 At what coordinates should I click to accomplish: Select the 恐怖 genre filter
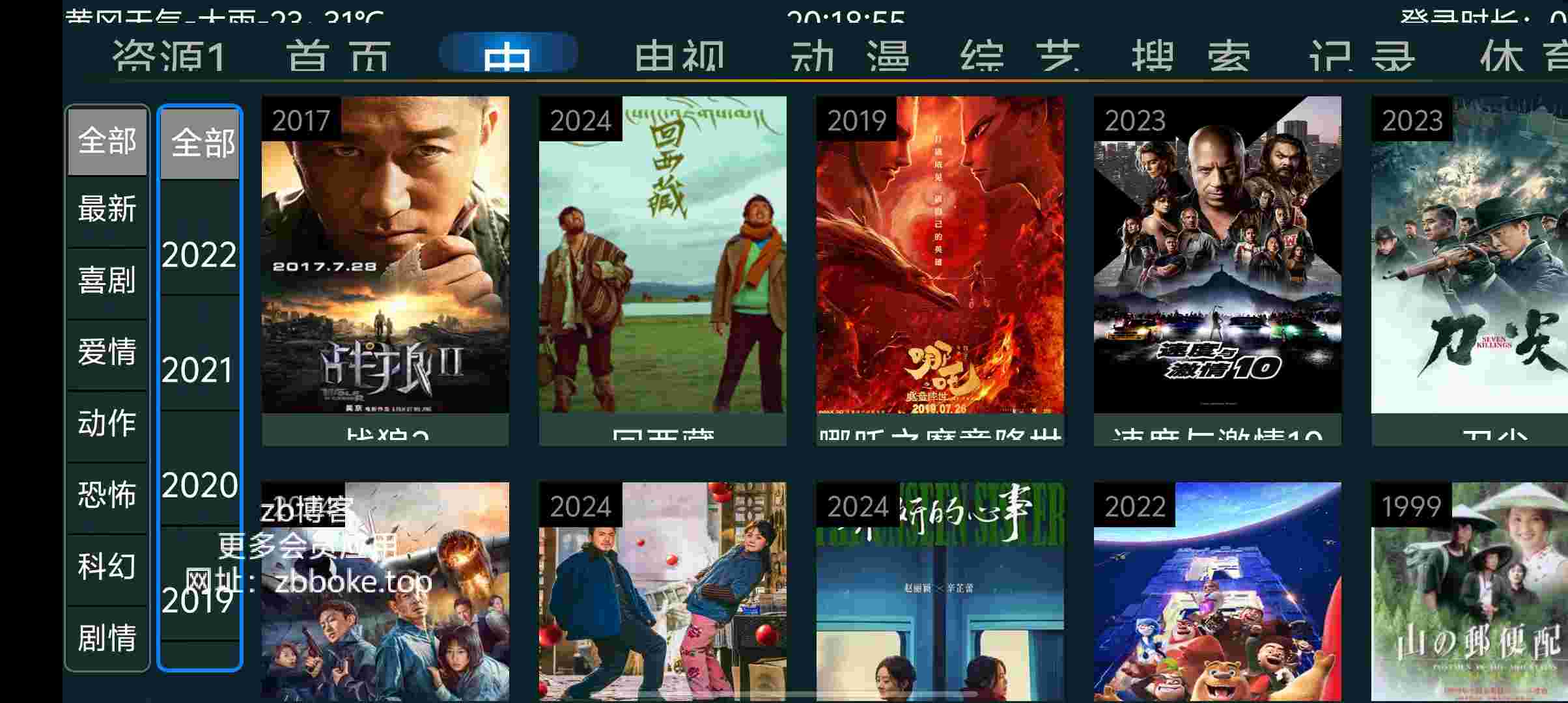click(107, 495)
